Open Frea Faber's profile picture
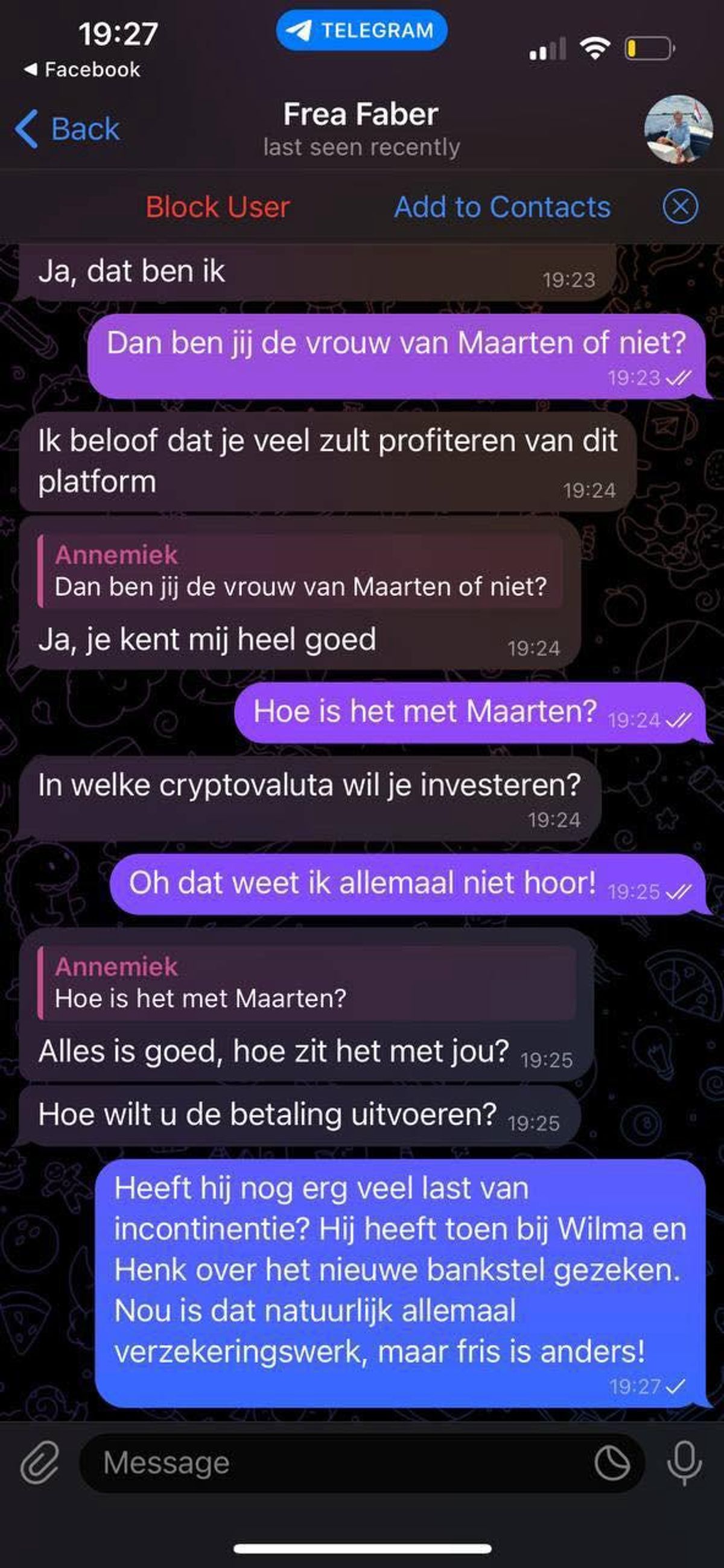Screen dimensions: 724x1568 (x=678, y=129)
